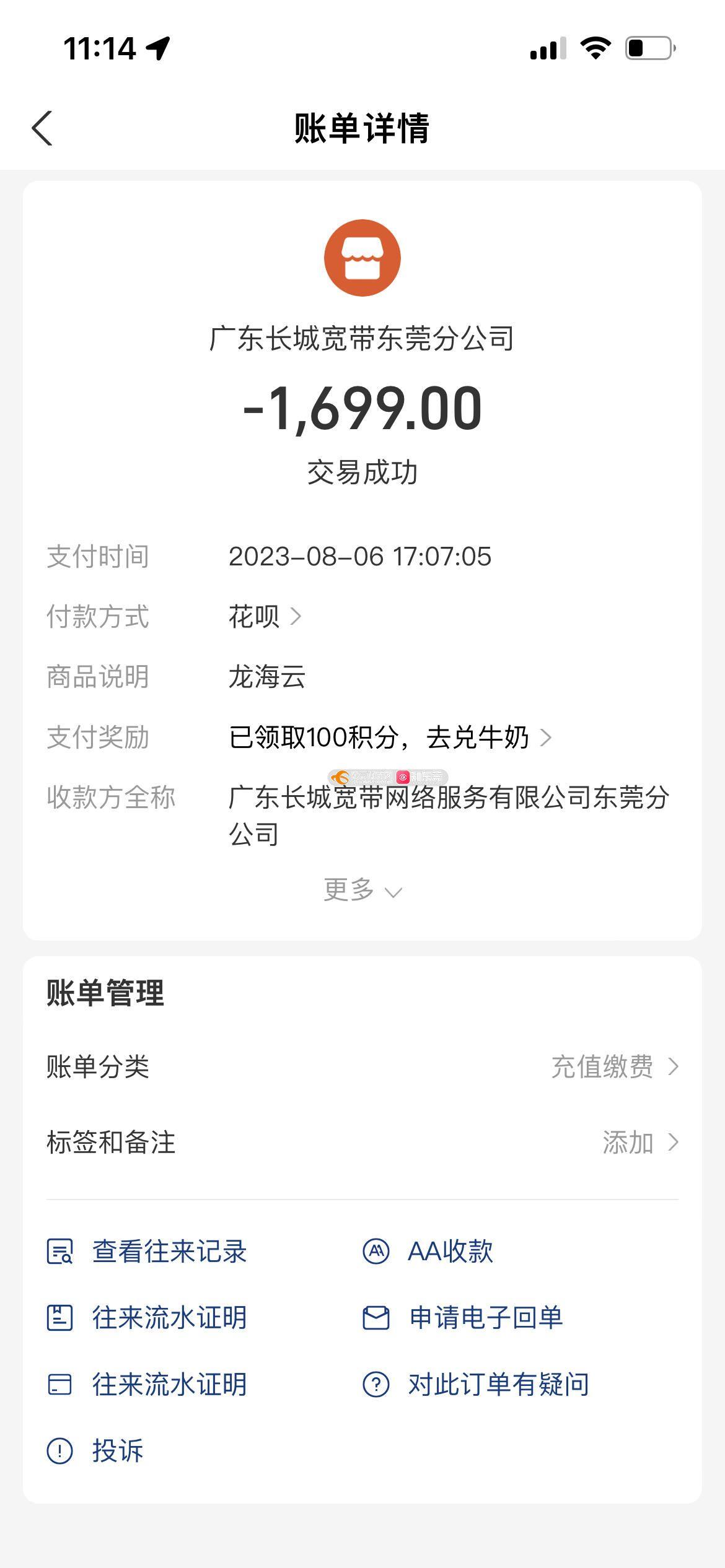The image size is (725, 1568).
Task: Go back from the bill details page
Action: (42, 129)
